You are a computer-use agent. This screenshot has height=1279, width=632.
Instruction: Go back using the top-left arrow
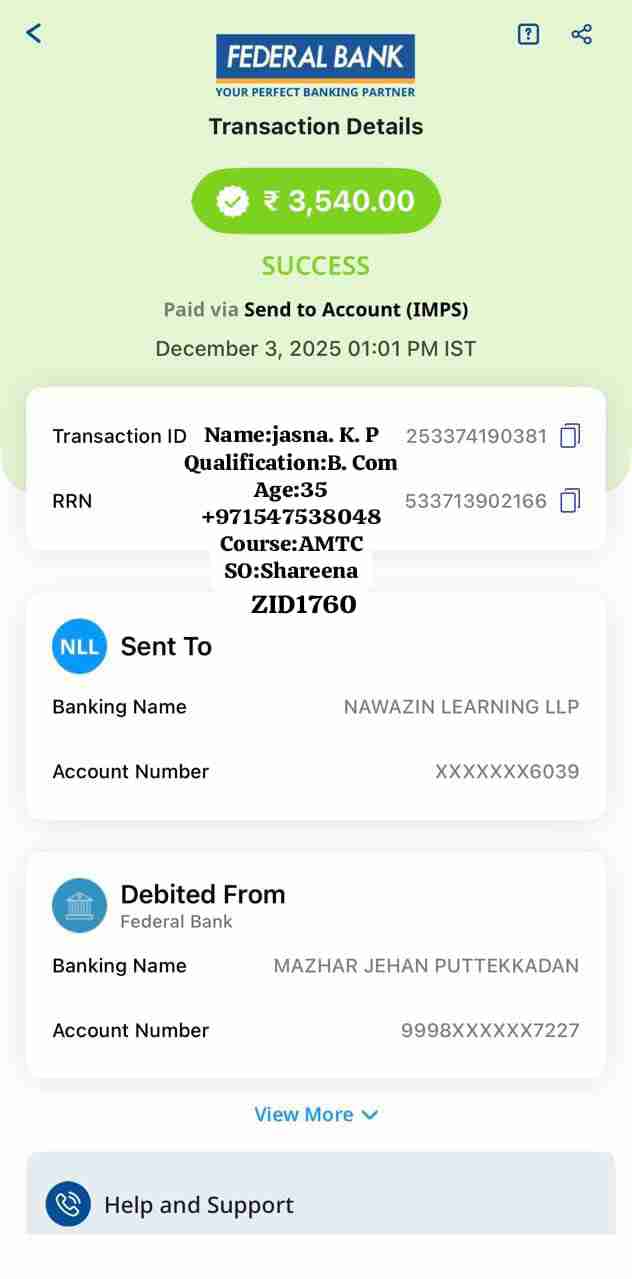34,33
